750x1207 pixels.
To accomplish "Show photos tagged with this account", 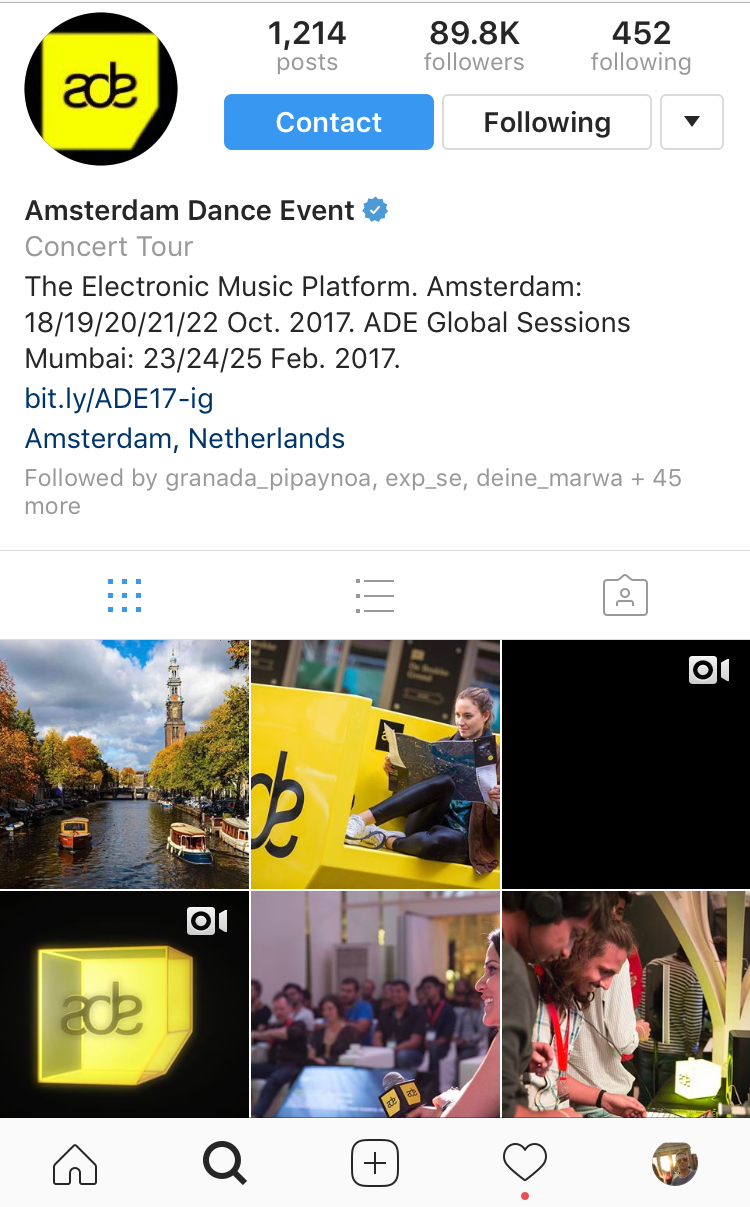I will pyautogui.click(x=625, y=596).
